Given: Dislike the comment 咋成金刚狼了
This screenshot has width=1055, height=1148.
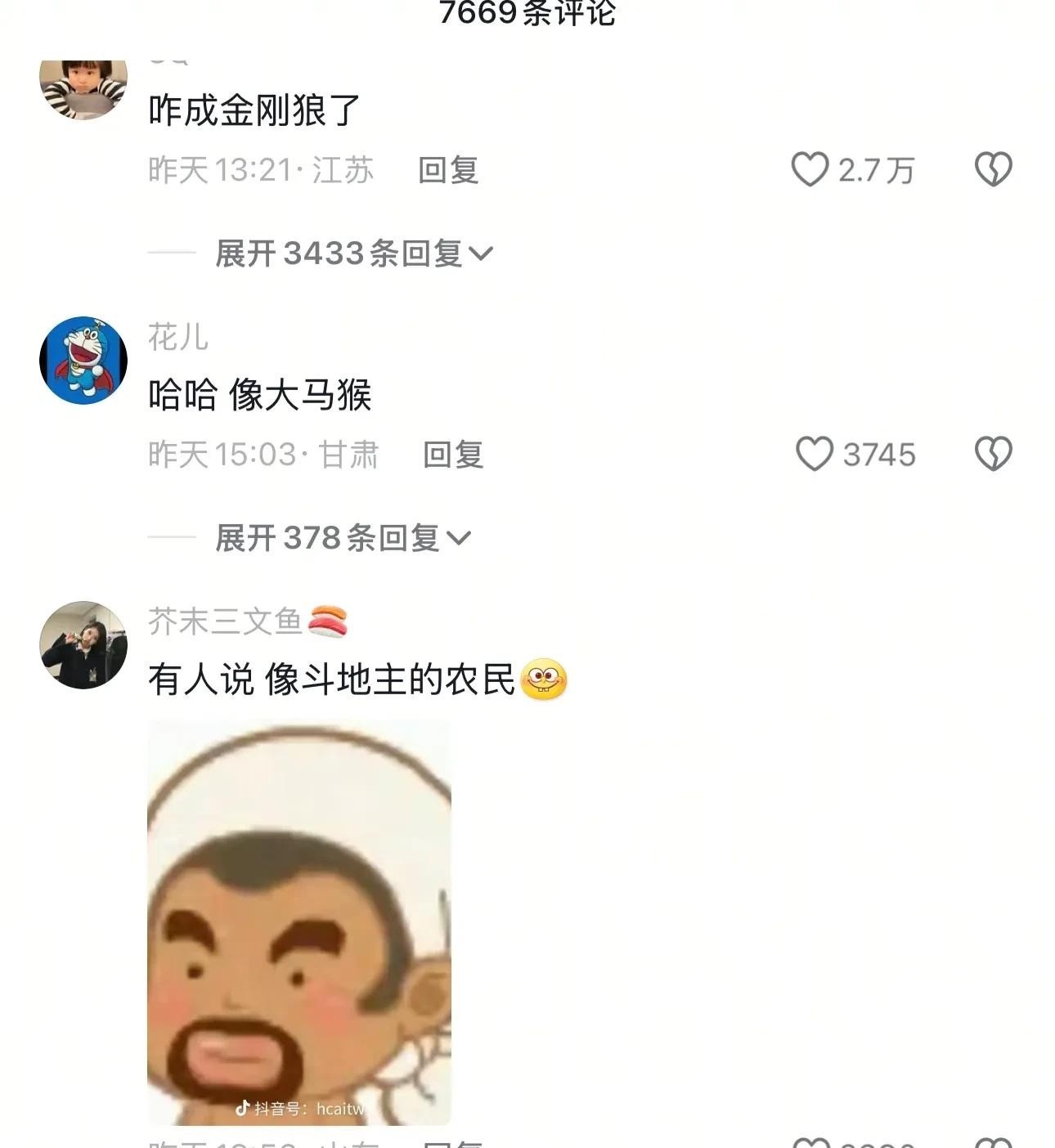Looking at the screenshot, I should click(993, 169).
